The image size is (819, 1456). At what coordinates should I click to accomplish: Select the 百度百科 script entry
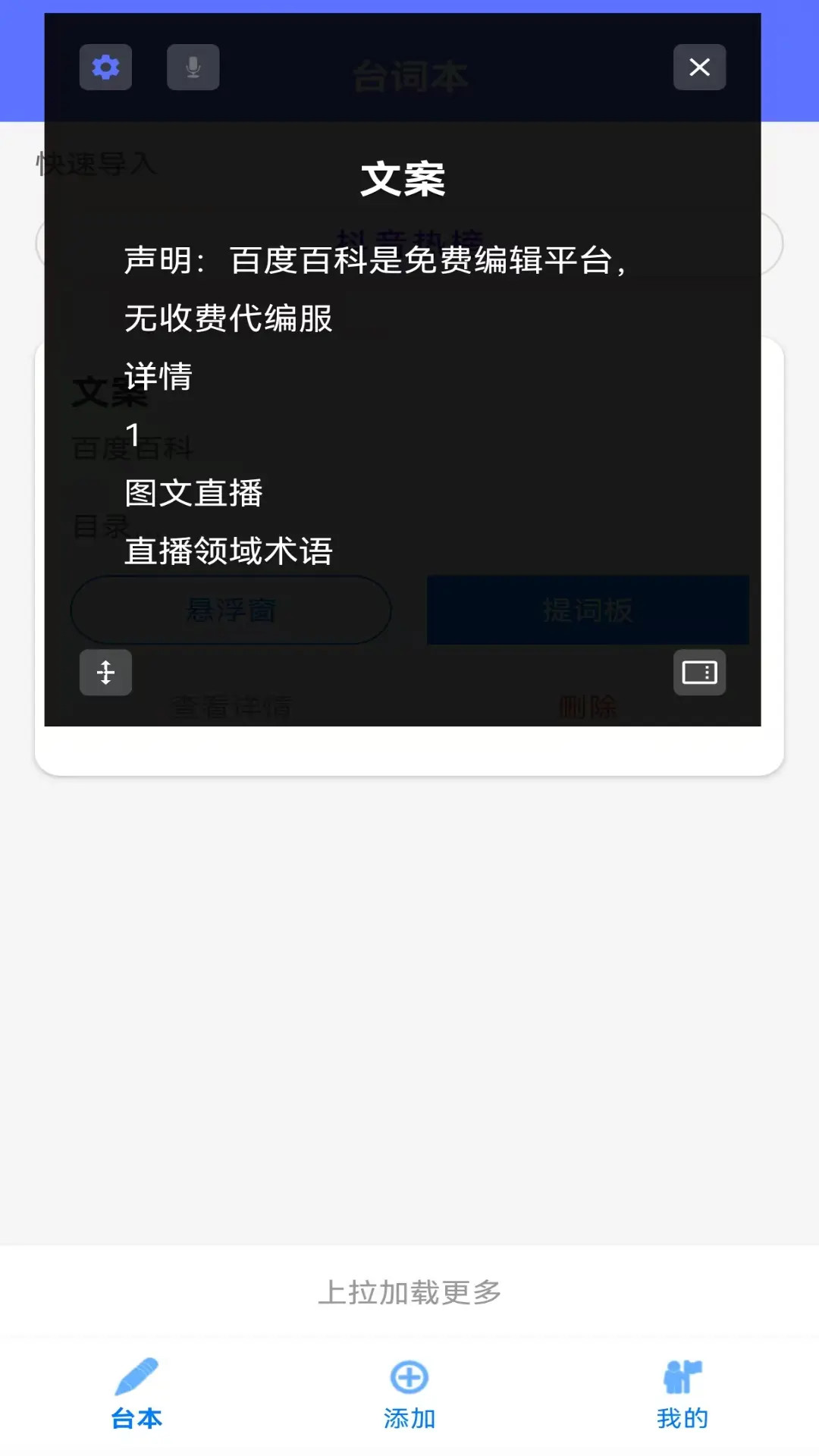coord(133,449)
